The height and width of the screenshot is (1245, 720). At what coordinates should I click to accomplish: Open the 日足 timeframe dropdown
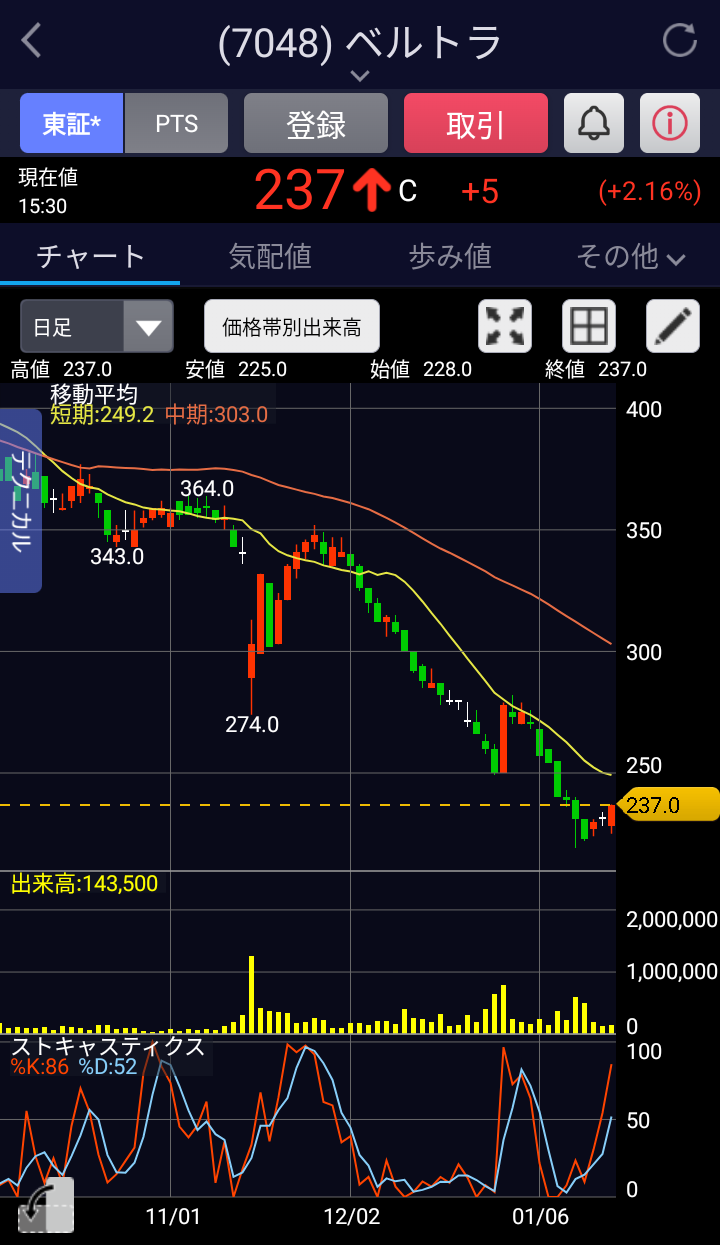point(97,327)
